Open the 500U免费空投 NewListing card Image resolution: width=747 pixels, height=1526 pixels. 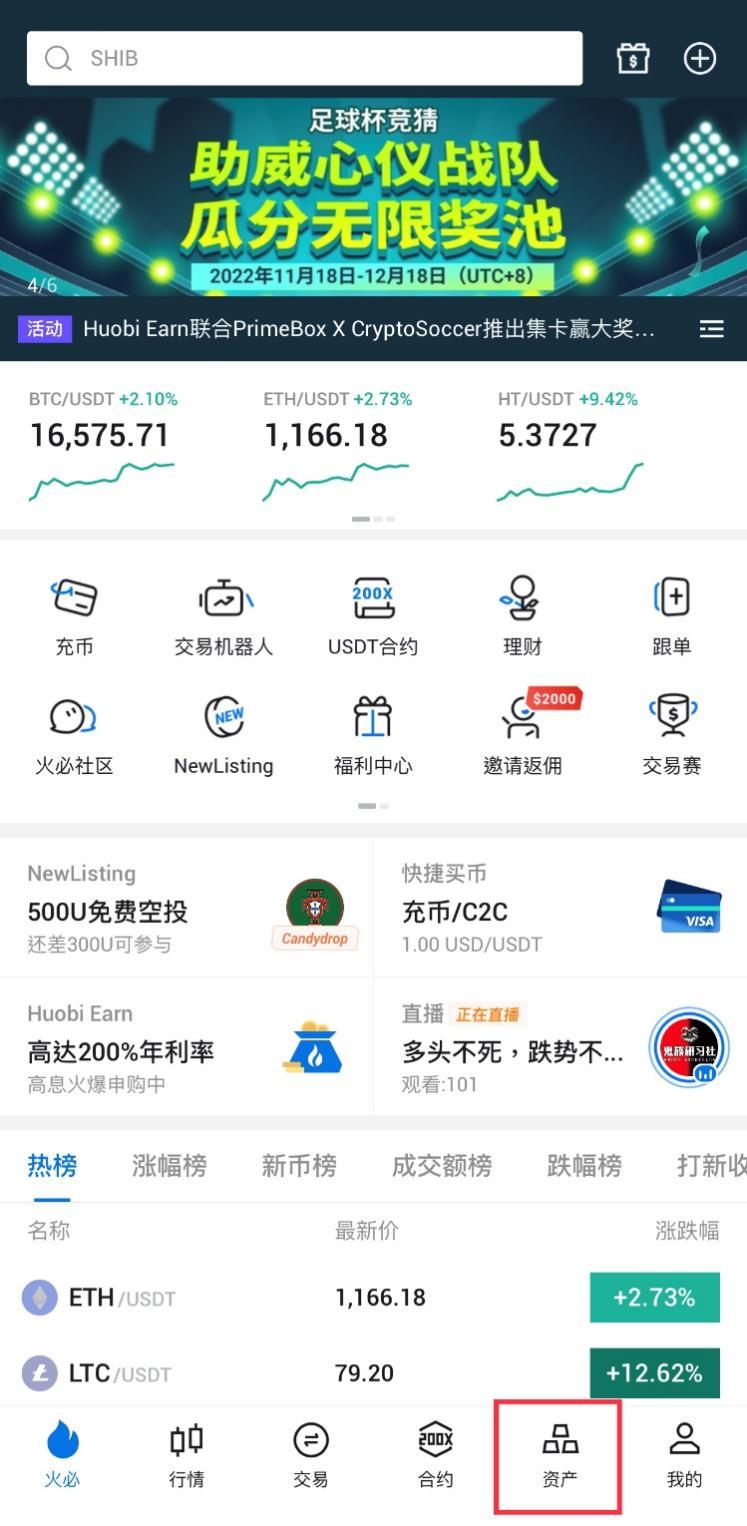point(187,908)
